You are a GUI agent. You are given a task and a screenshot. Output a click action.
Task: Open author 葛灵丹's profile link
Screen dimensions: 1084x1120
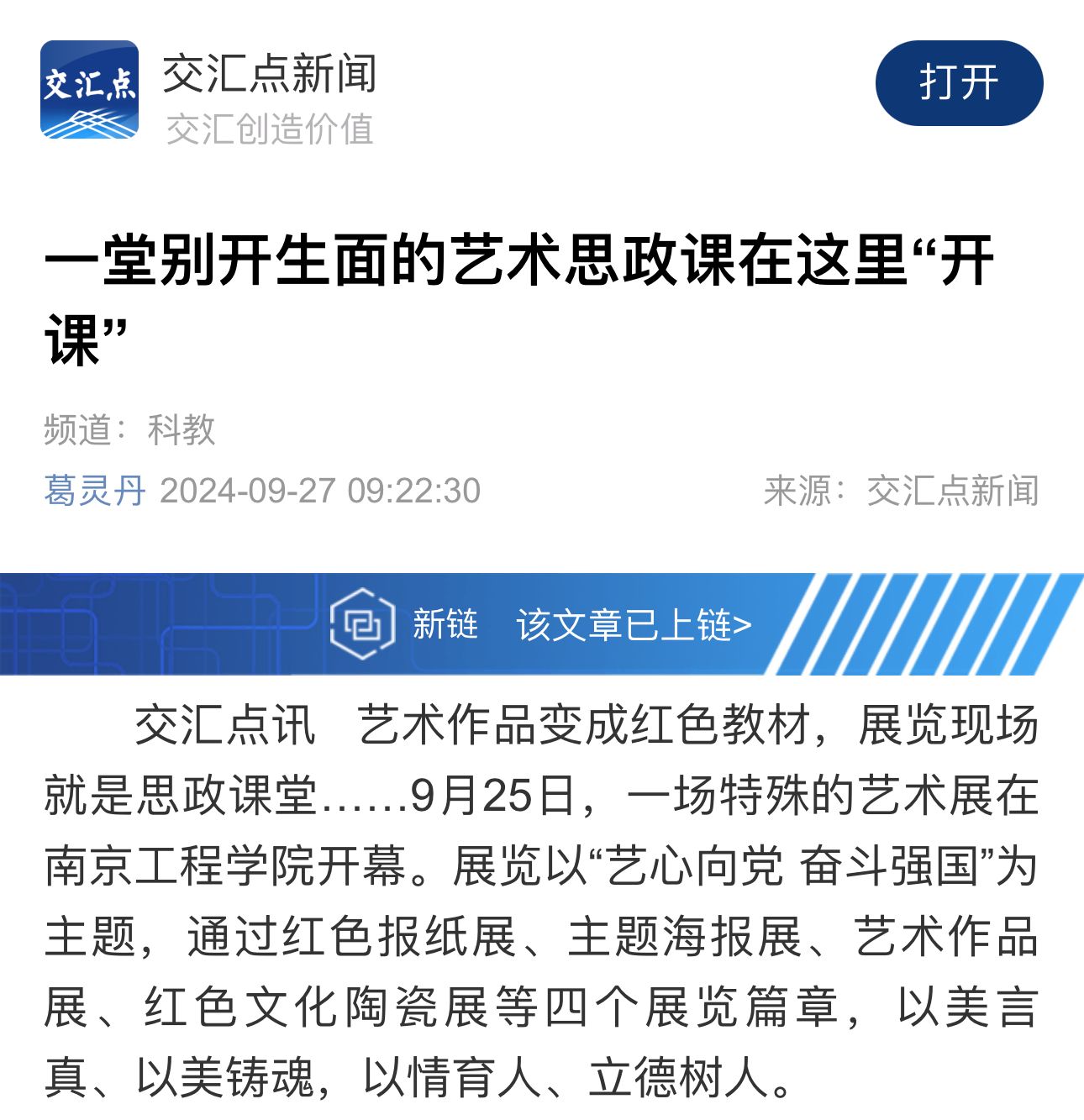tap(95, 491)
